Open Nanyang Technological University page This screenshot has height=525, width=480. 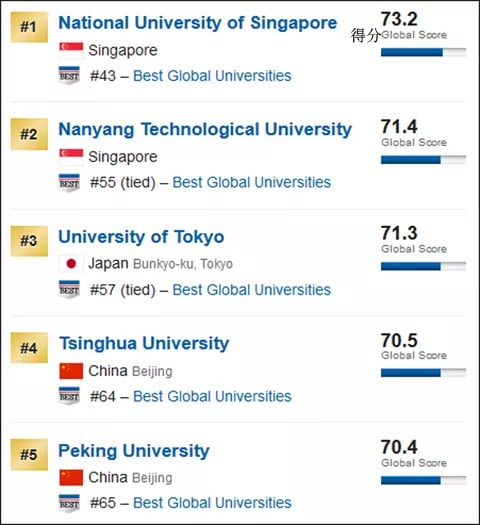coord(205,130)
